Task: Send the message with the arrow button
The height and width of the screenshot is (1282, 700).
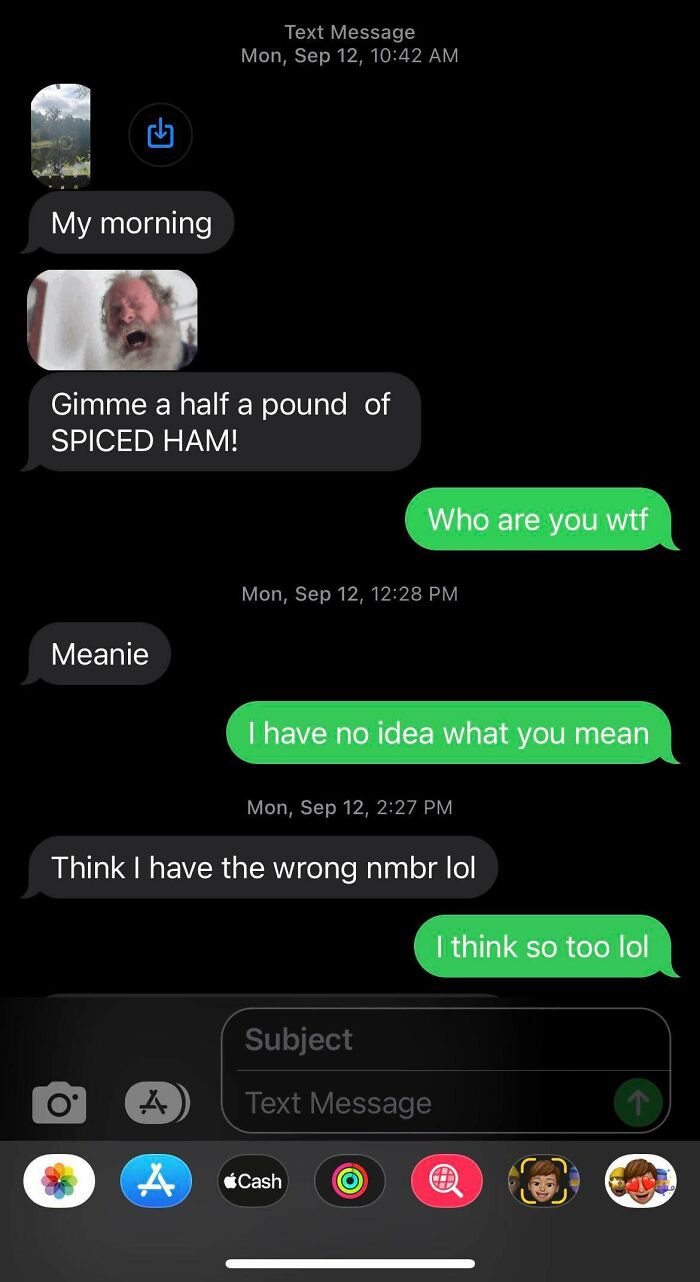Action: 638,1102
